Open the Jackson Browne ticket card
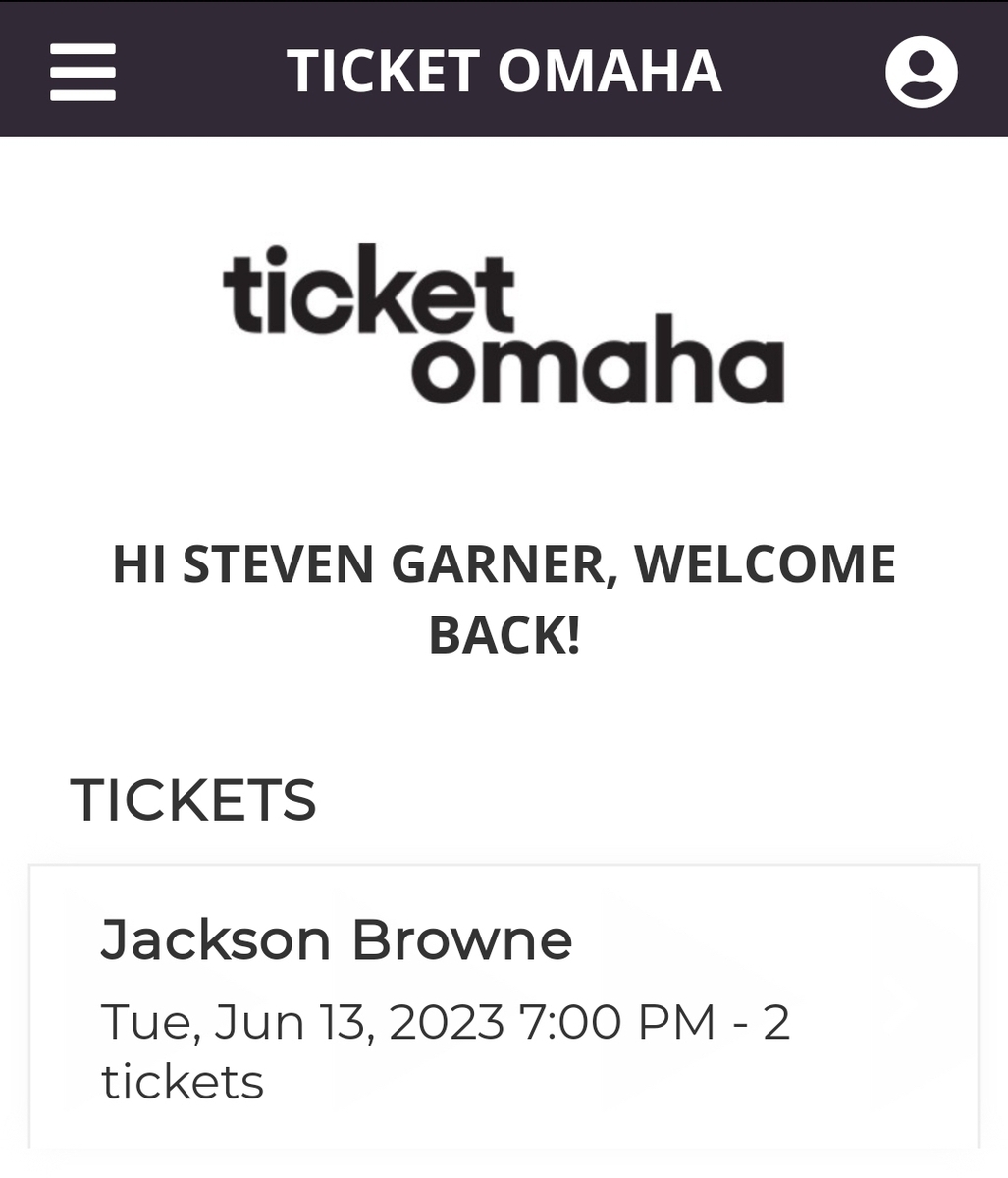The height and width of the screenshot is (1178, 1008). 504,1006
